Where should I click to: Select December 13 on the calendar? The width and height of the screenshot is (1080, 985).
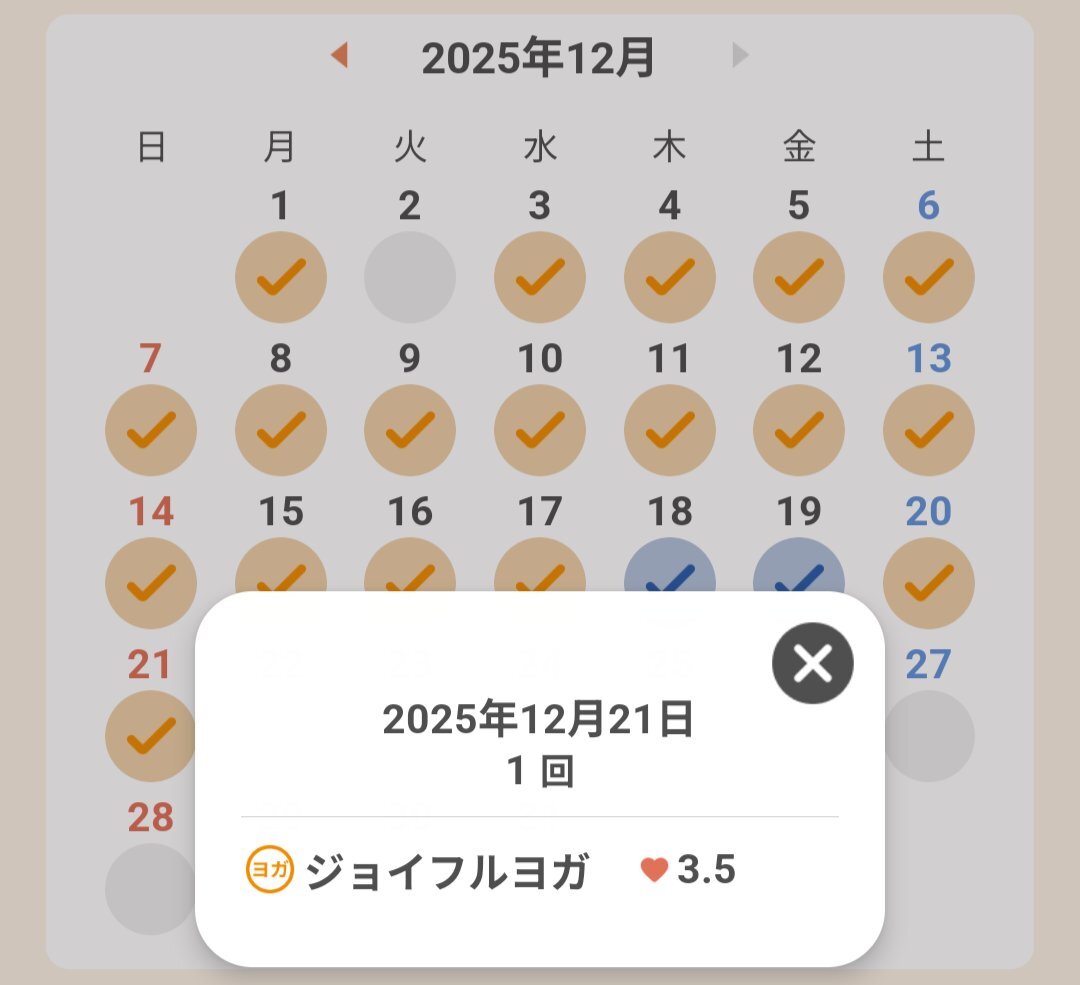pyautogui.click(x=928, y=430)
